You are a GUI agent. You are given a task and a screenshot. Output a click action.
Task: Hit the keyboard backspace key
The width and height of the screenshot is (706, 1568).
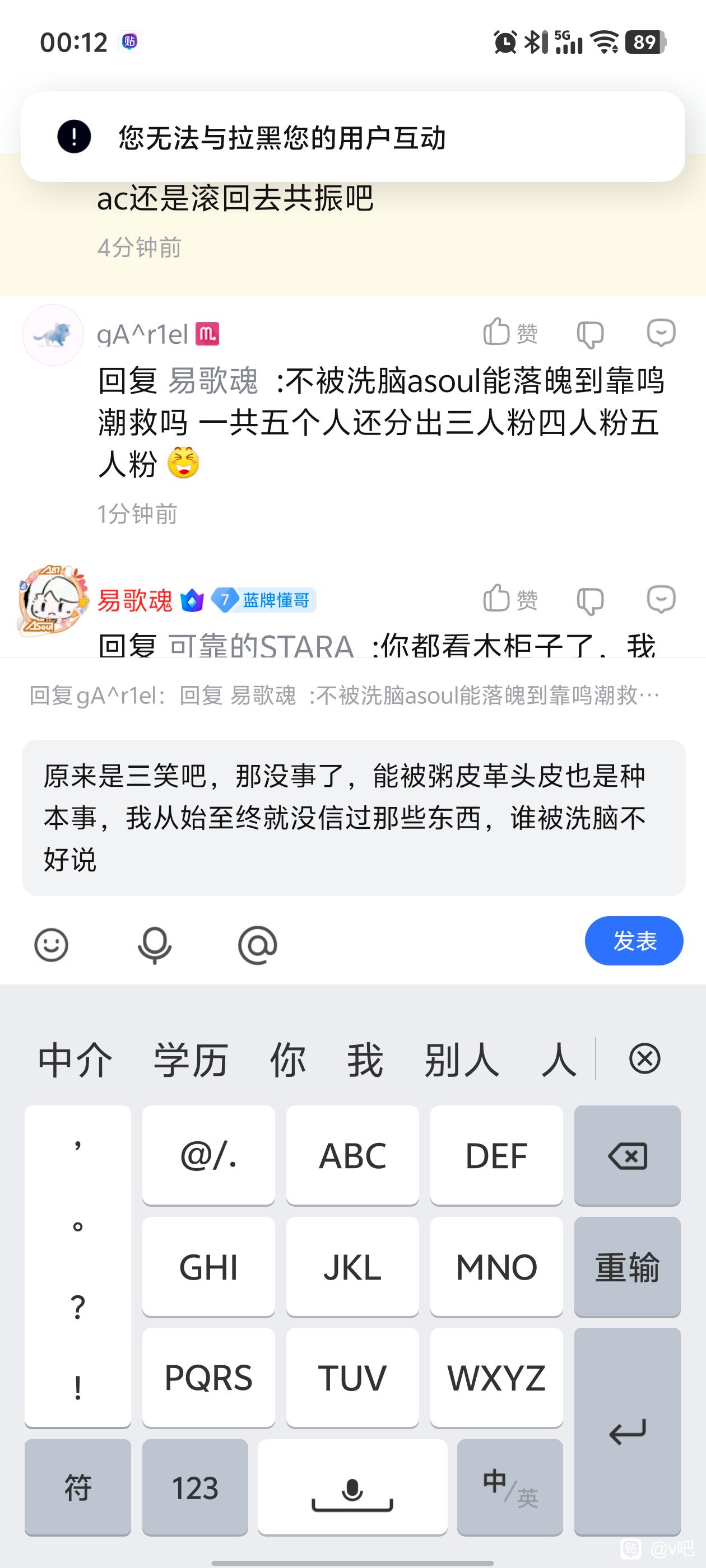point(627,1155)
